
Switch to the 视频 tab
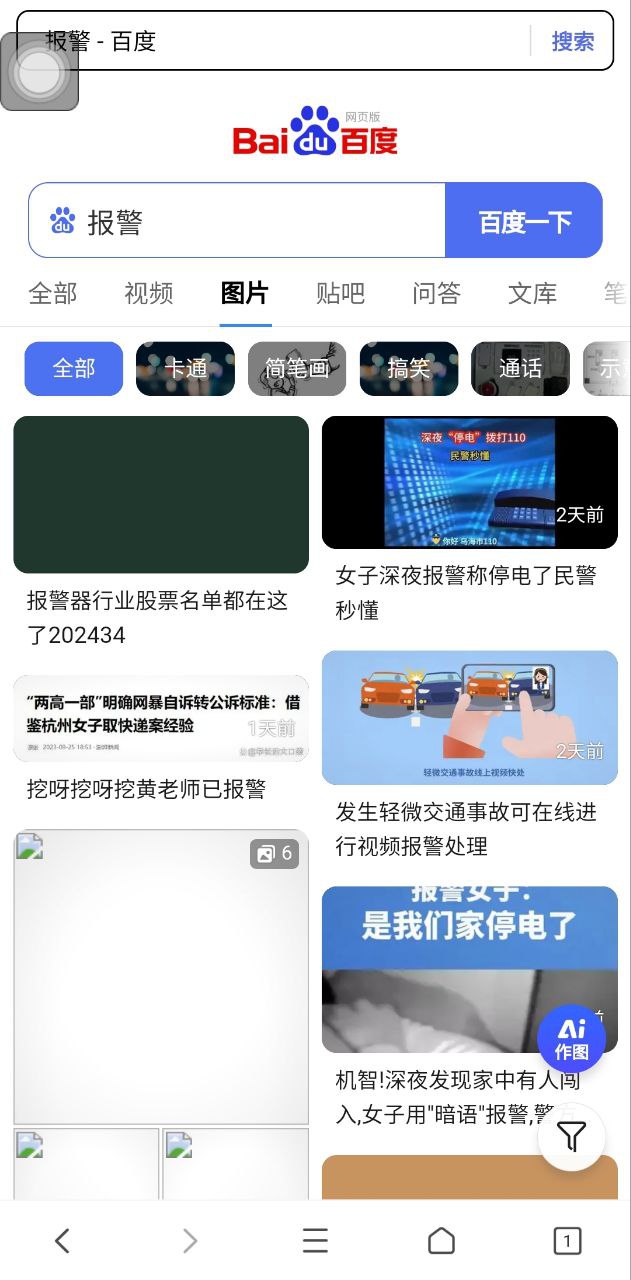tap(149, 293)
